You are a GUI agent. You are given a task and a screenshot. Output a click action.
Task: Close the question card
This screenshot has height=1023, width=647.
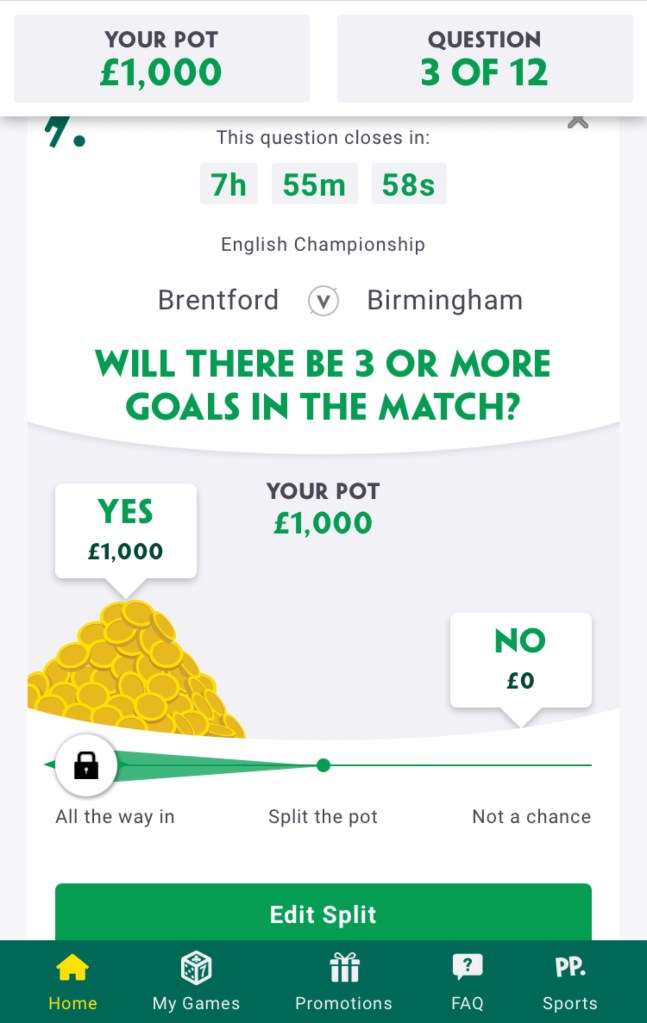coord(577,122)
